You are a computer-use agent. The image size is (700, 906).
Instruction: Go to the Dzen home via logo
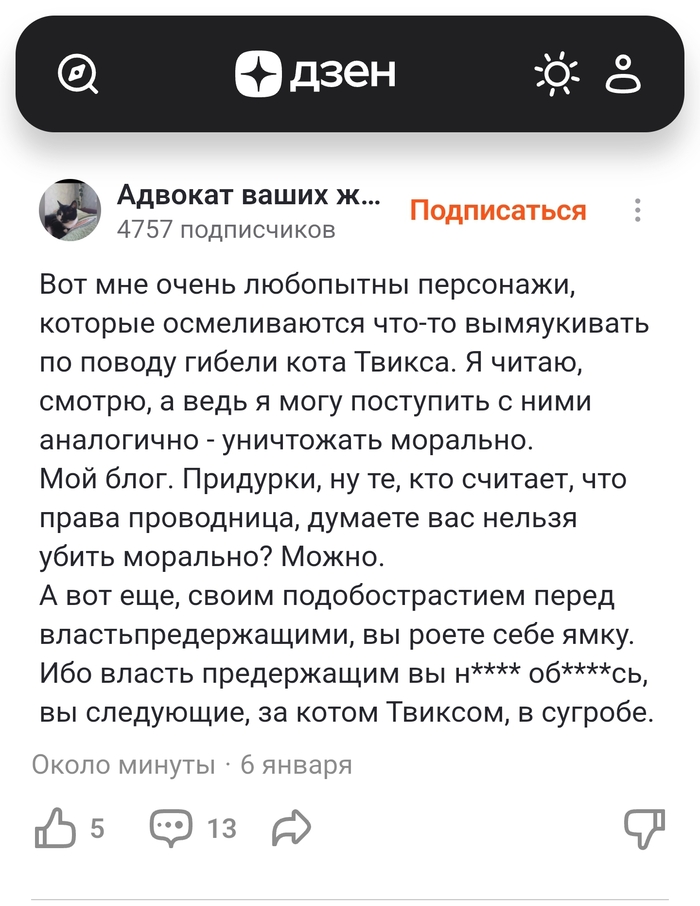(316, 74)
